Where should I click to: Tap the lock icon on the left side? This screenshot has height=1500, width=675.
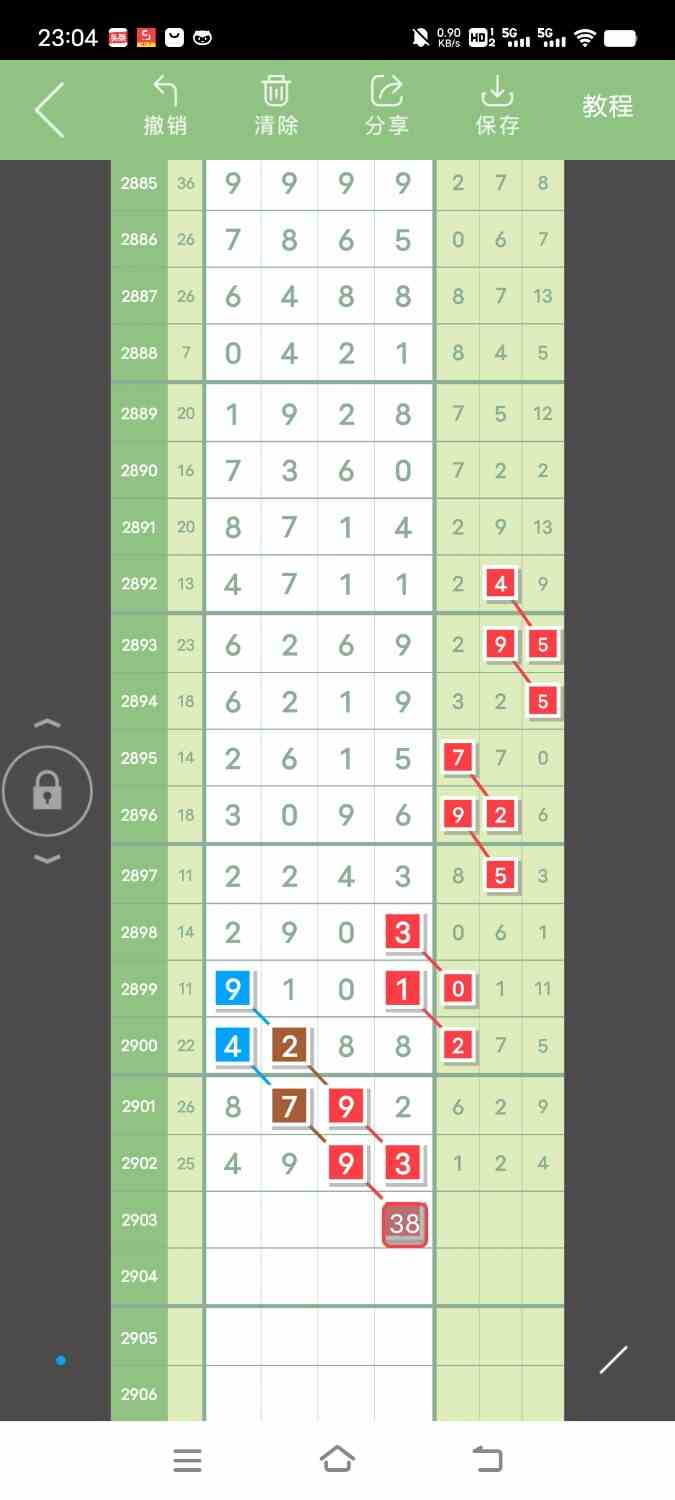tap(47, 792)
